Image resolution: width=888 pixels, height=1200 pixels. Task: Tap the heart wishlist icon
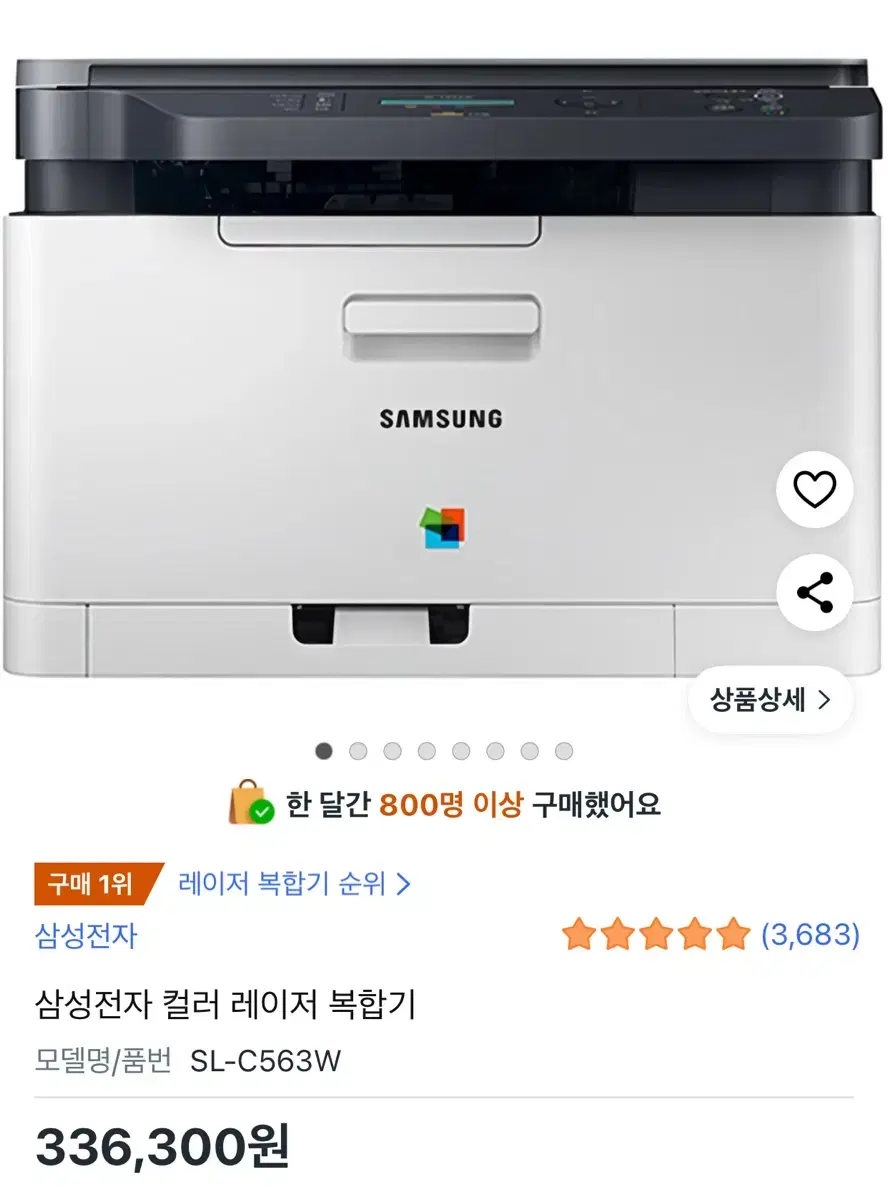point(813,490)
